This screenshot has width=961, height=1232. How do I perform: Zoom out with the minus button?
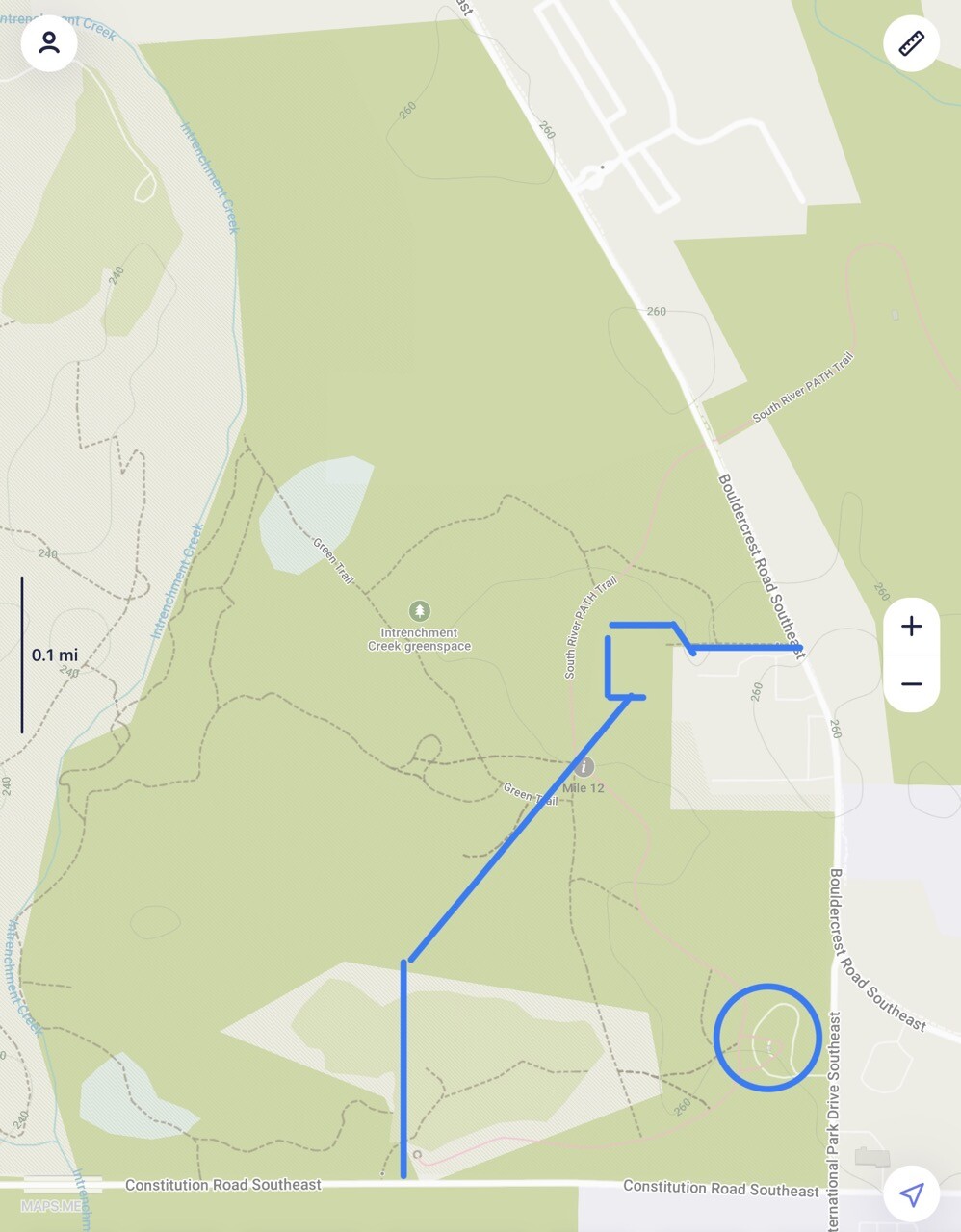click(x=911, y=684)
